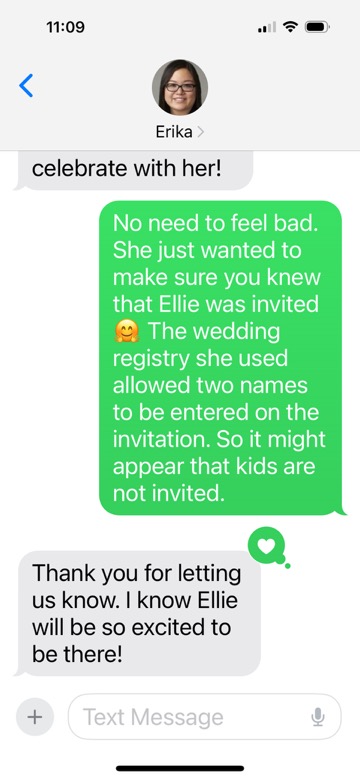Start dictation with the microphone icon

click(x=318, y=717)
